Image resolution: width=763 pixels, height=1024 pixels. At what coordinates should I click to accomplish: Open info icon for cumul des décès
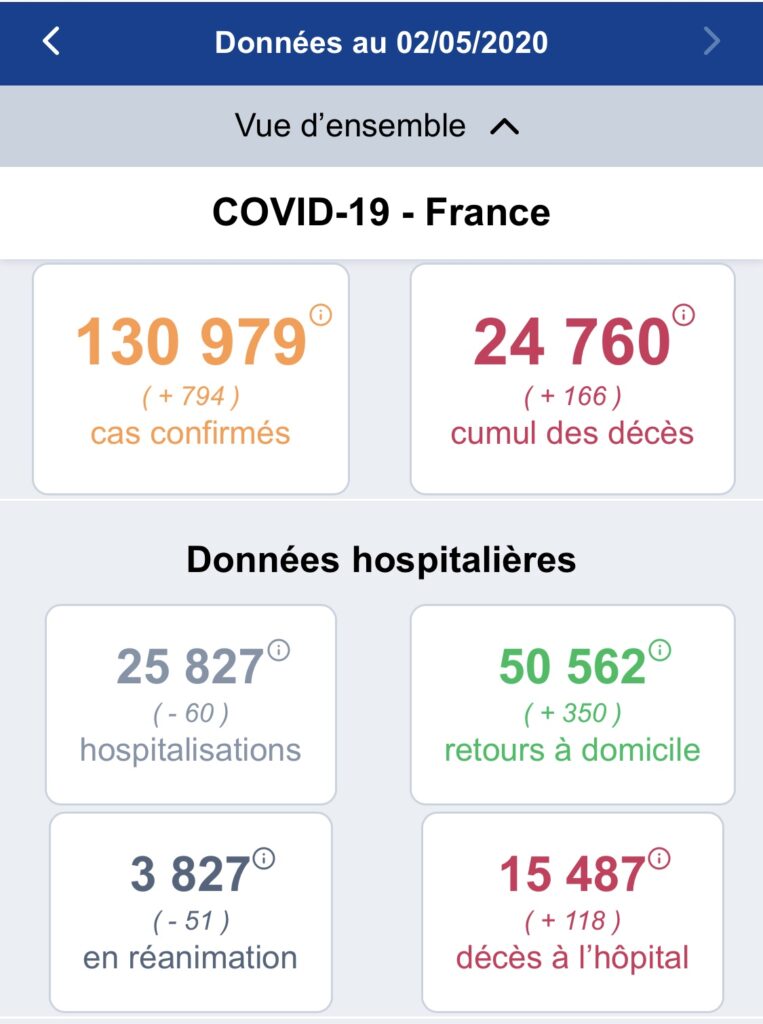pyautogui.click(x=683, y=315)
